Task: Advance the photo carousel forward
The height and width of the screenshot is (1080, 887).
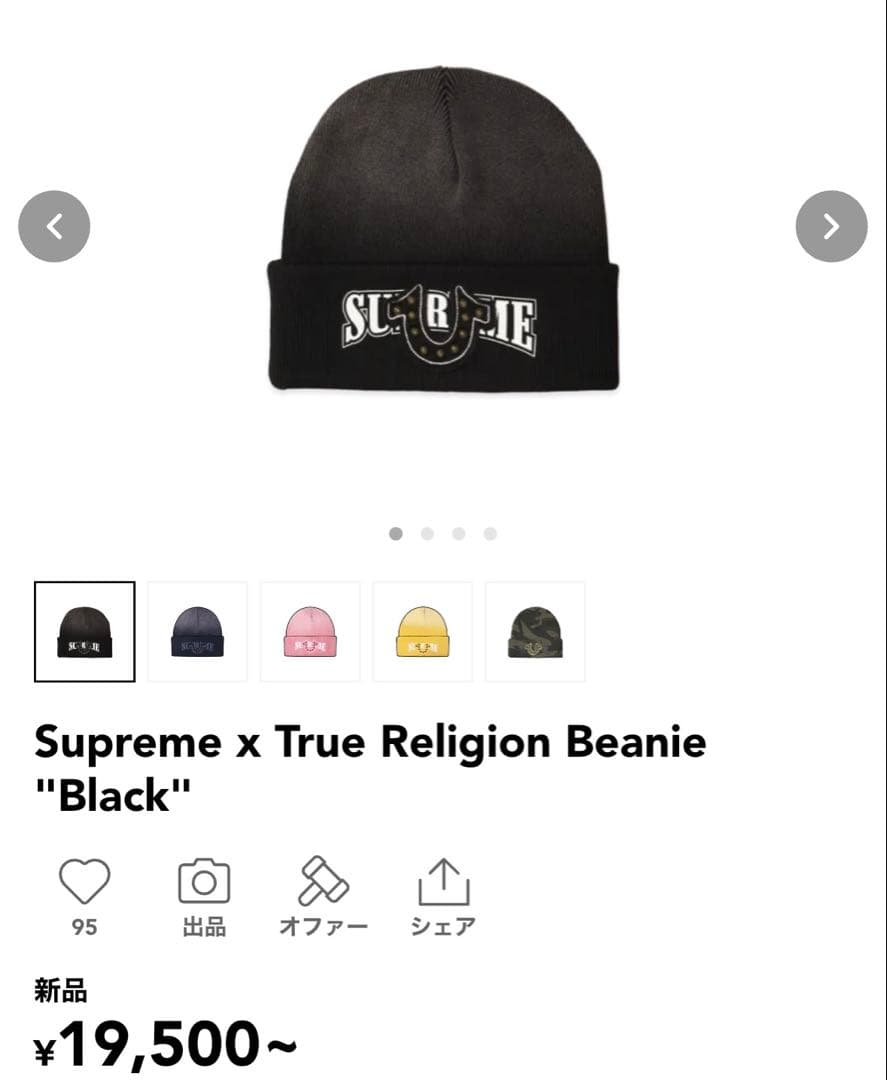Action: (831, 226)
